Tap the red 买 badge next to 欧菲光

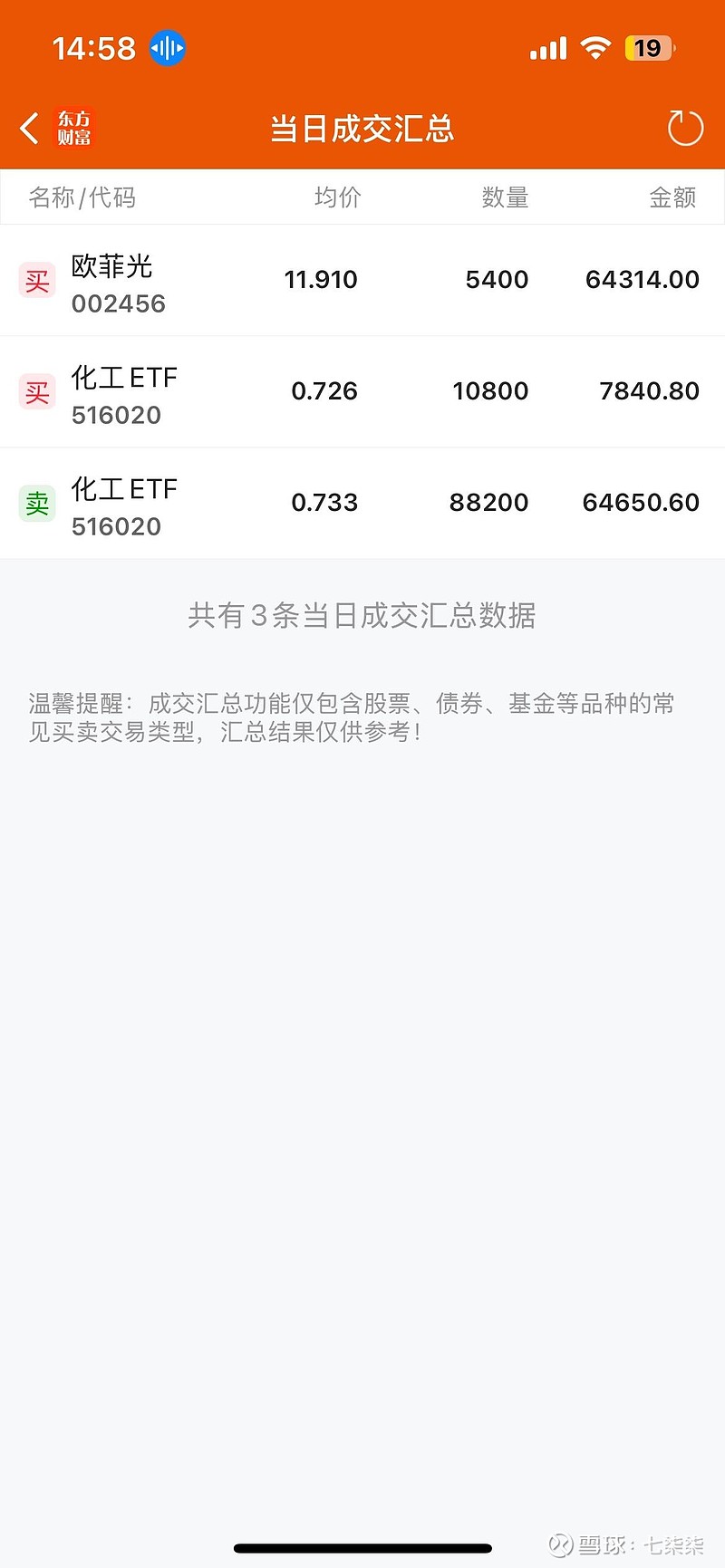[36, 281]
